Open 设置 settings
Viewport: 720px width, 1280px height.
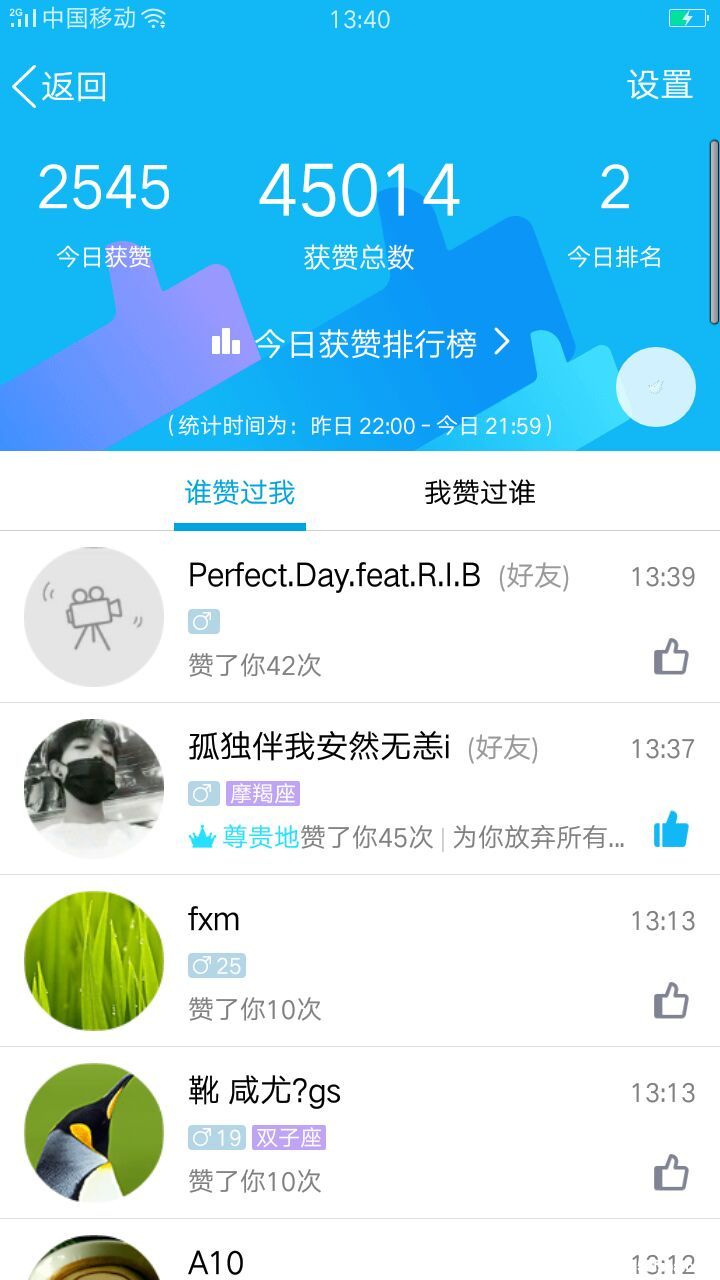[660, 86]
